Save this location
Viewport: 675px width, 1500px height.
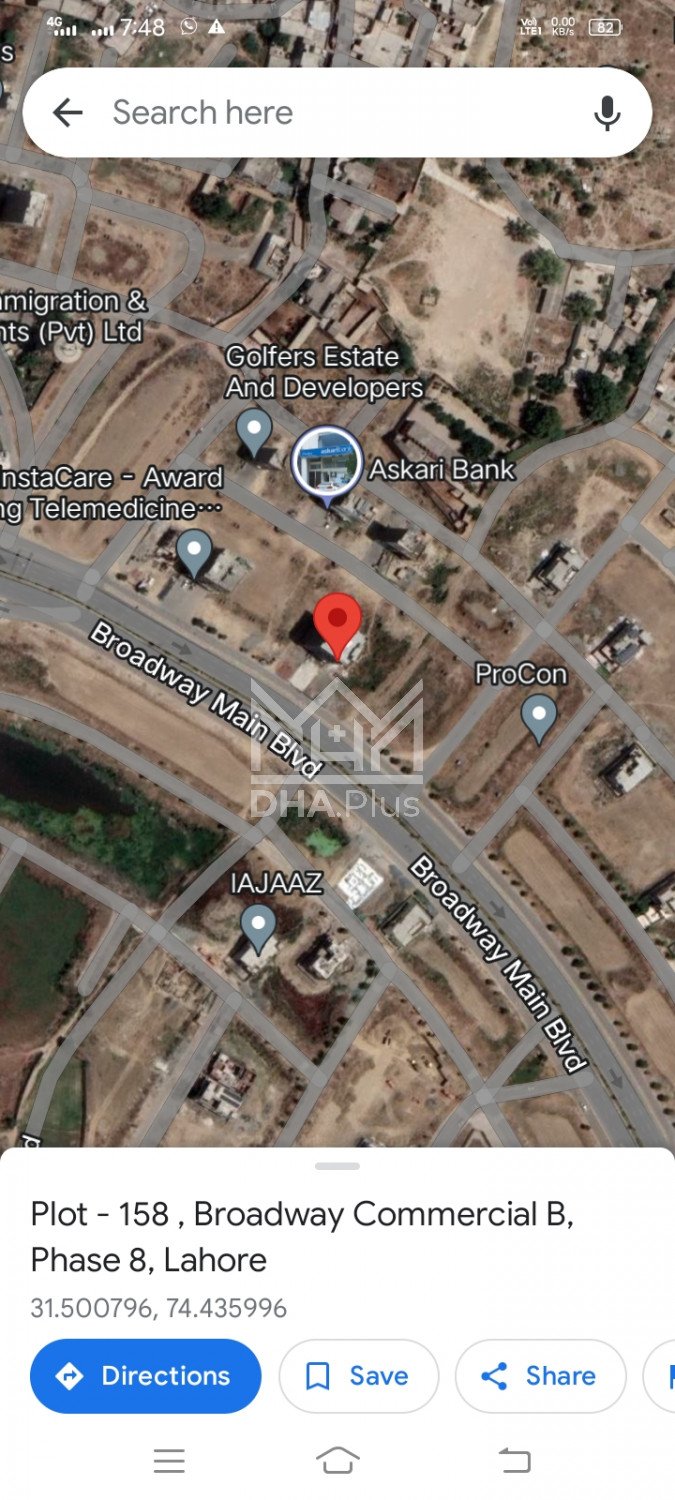coord(358,1376)
